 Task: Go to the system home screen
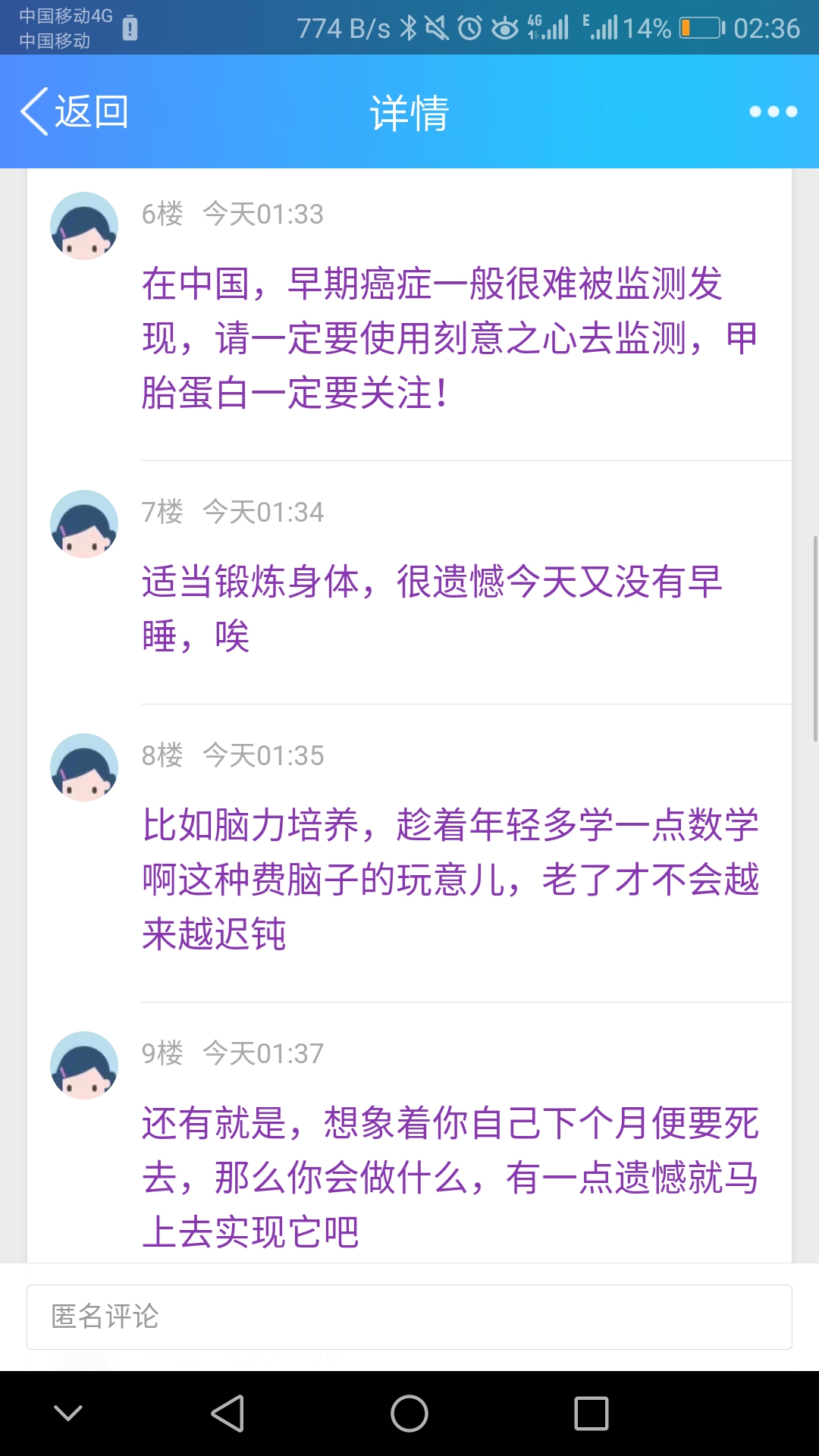tap(409, 1414)
